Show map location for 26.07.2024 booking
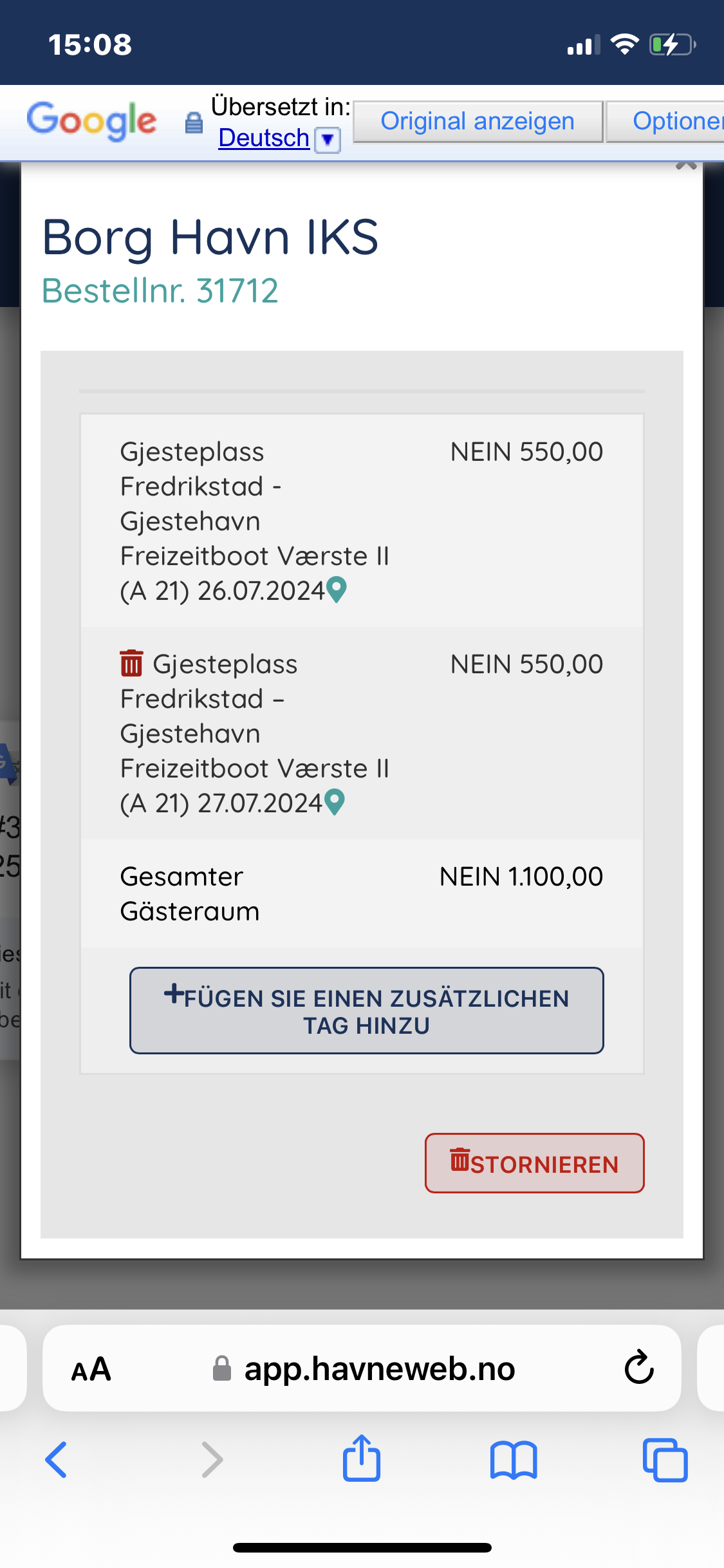This screenshot has height=1568, width=724. (337, 589)
